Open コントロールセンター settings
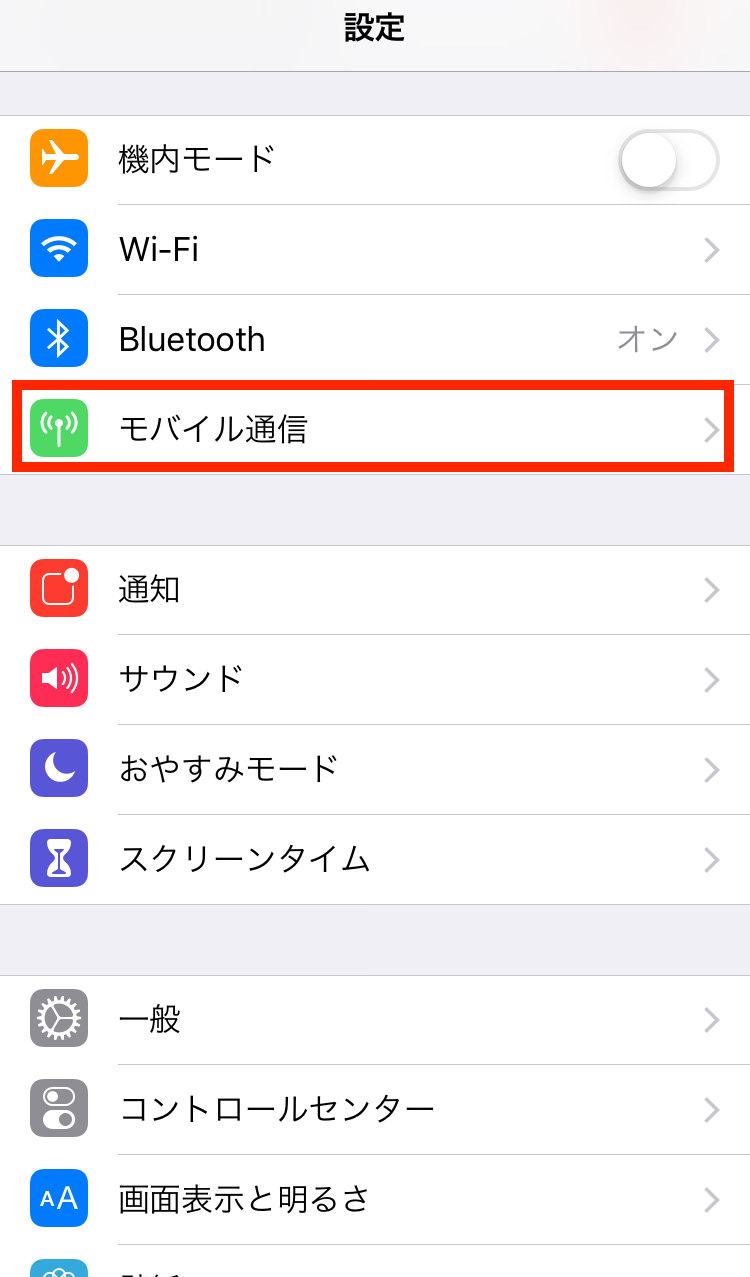 [x=375, y=1109]
